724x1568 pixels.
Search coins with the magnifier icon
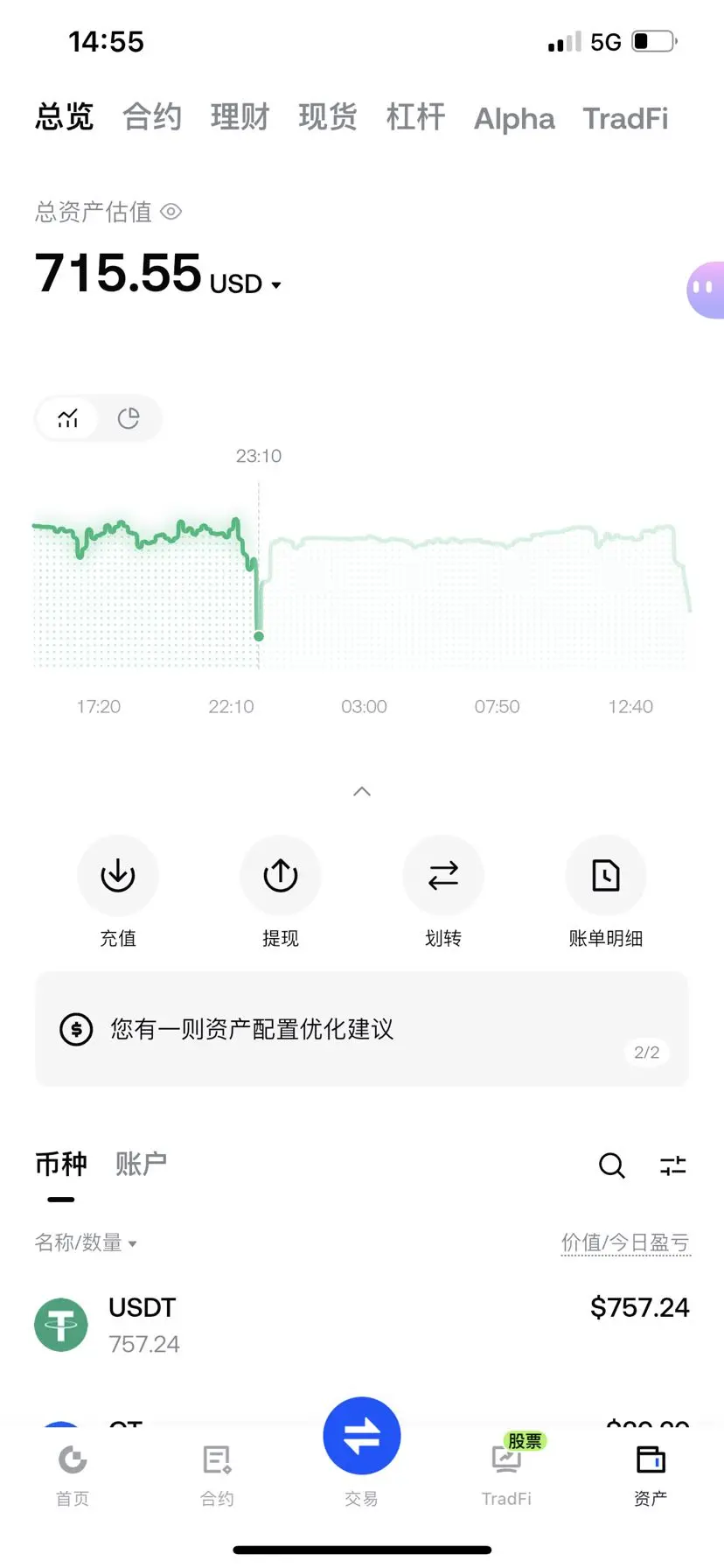click(612, 1165)
